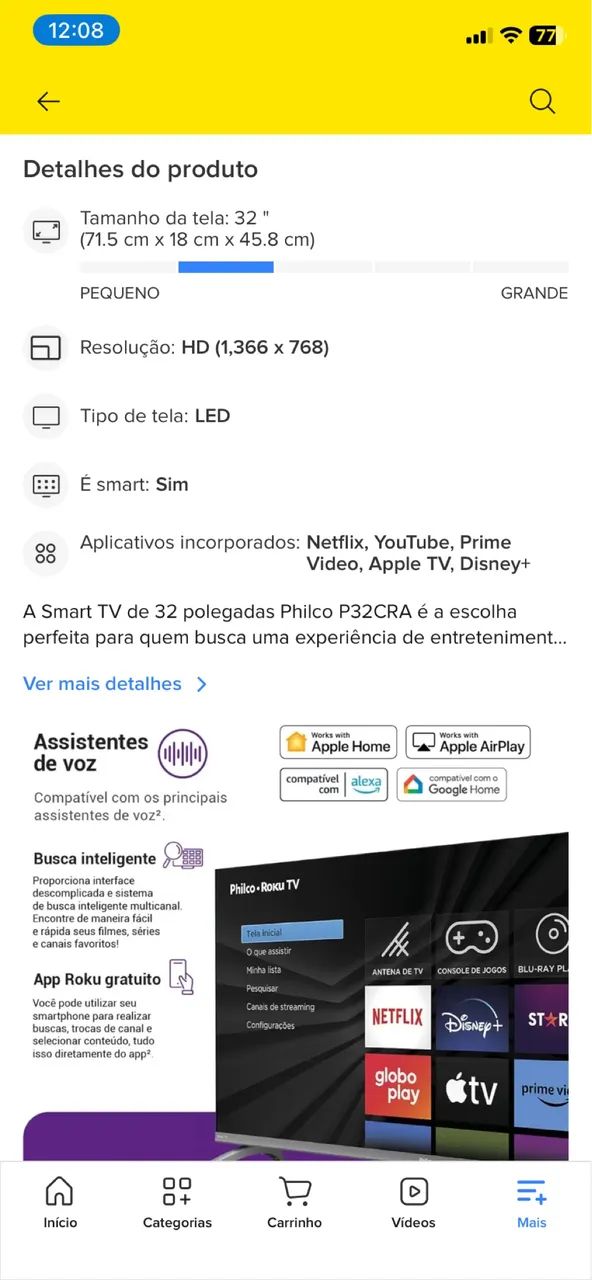Go back using the arrow icon
This screenshot has width=592, height=1280.
coord(48,101)
